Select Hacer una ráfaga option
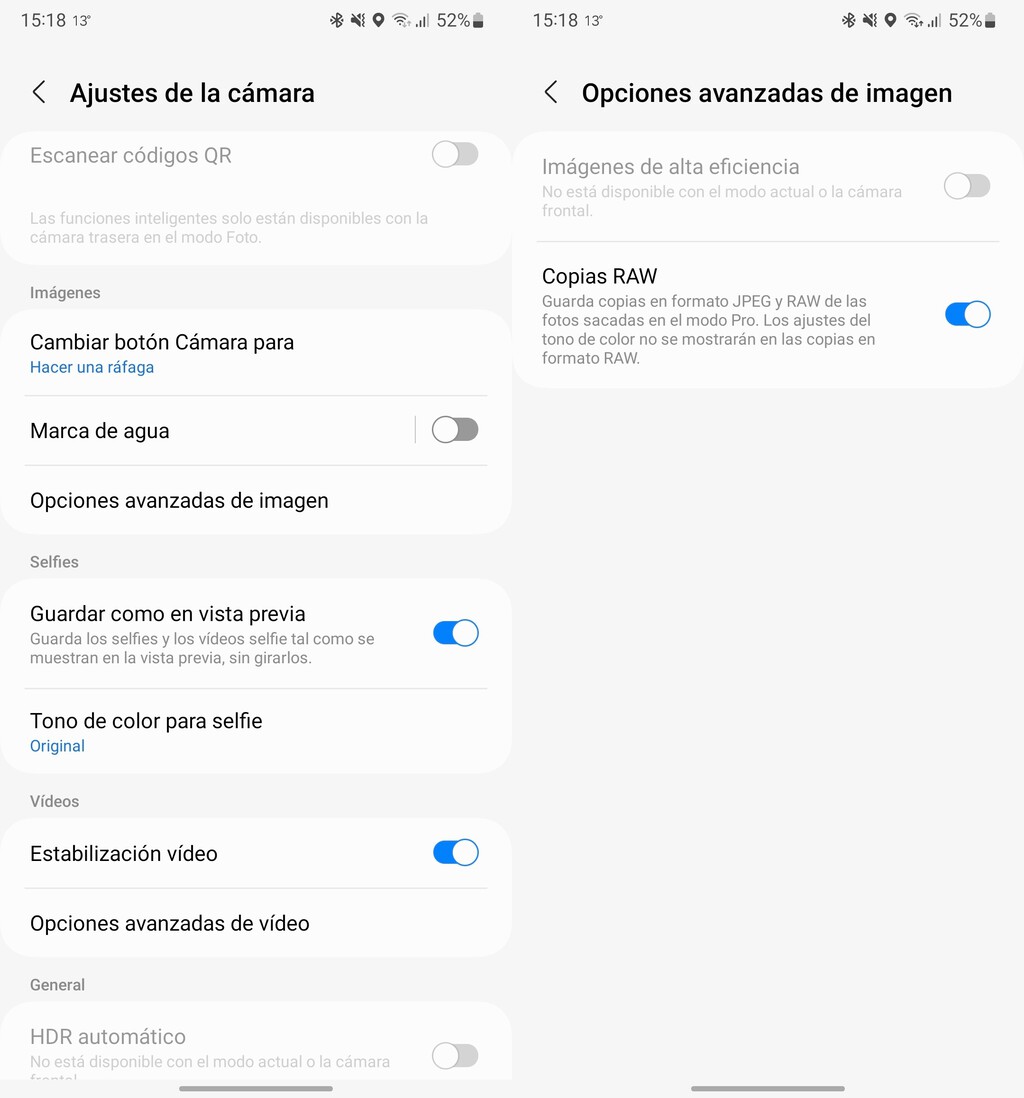Image resolution: width=1024 pixels, height=1098 pixels. (92, 367)
